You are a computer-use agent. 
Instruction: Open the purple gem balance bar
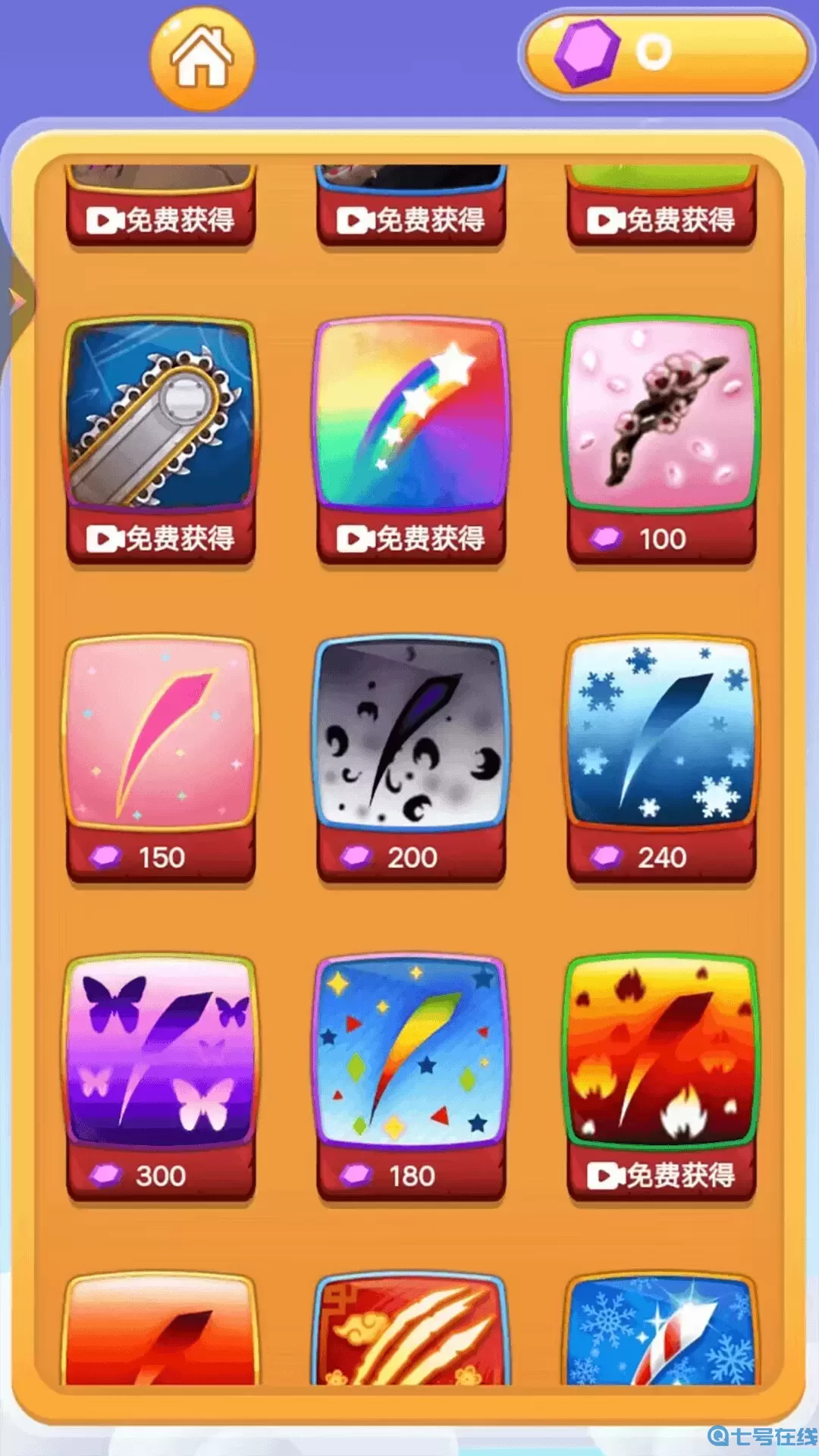click(x=664, y=53)
